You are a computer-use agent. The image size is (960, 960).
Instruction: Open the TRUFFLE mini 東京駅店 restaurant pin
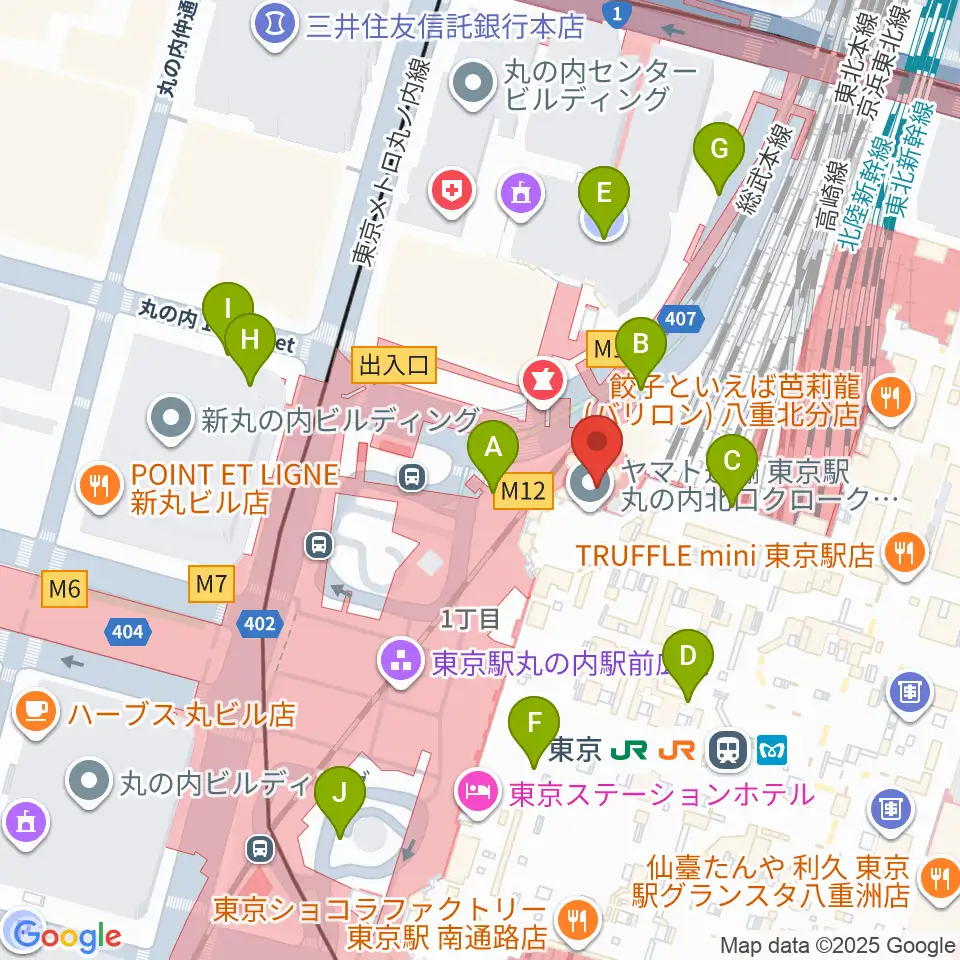pos(905,555)
